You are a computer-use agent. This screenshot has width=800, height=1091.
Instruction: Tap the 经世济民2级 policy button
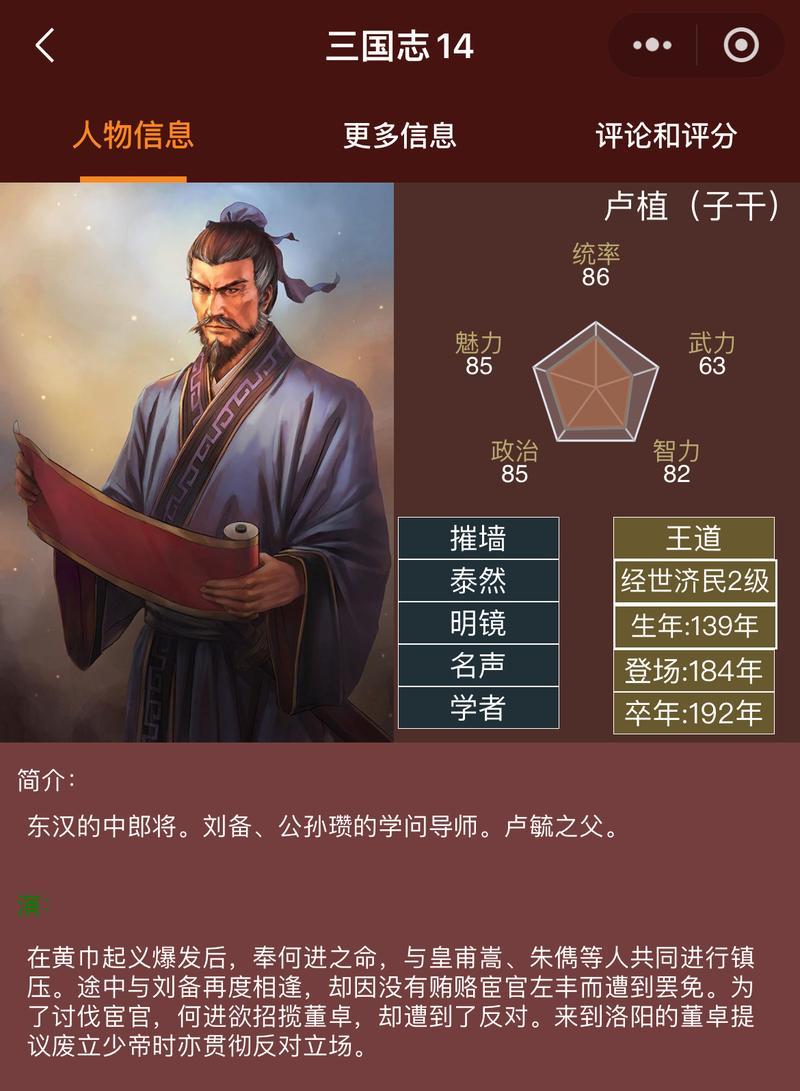pyautogui.click(x=694, y=581)
